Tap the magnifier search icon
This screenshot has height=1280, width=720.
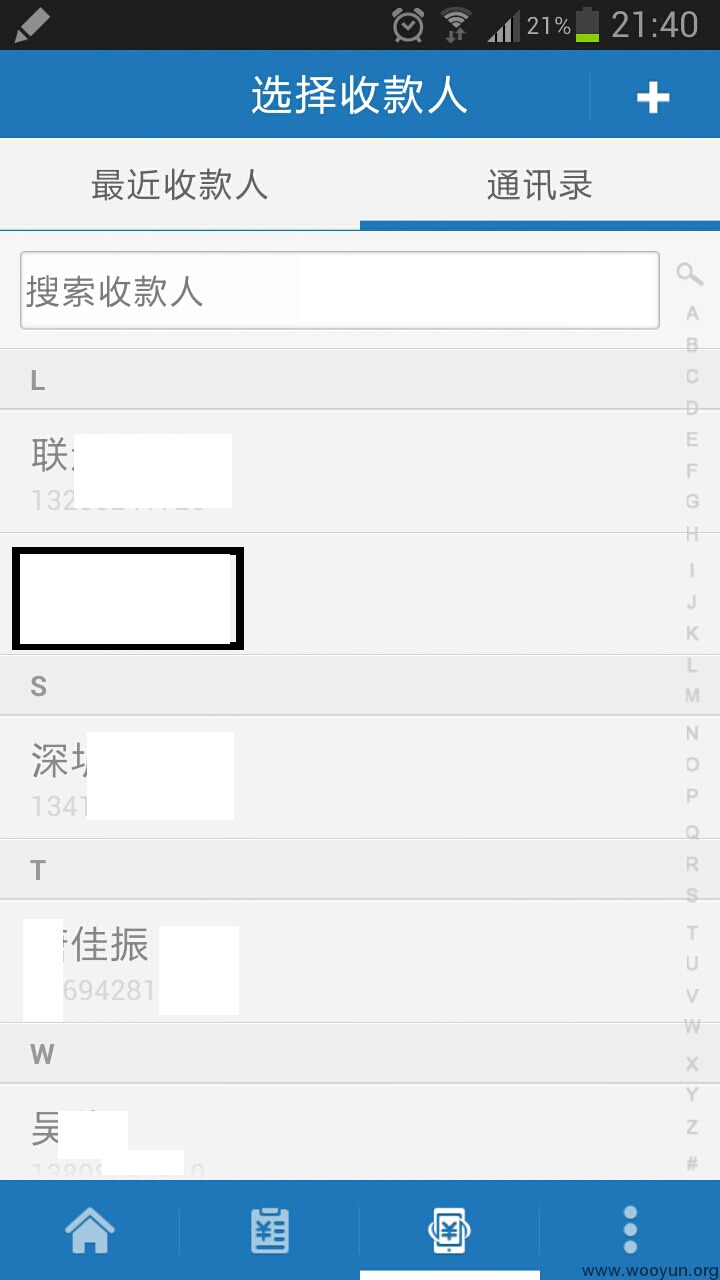690,273
